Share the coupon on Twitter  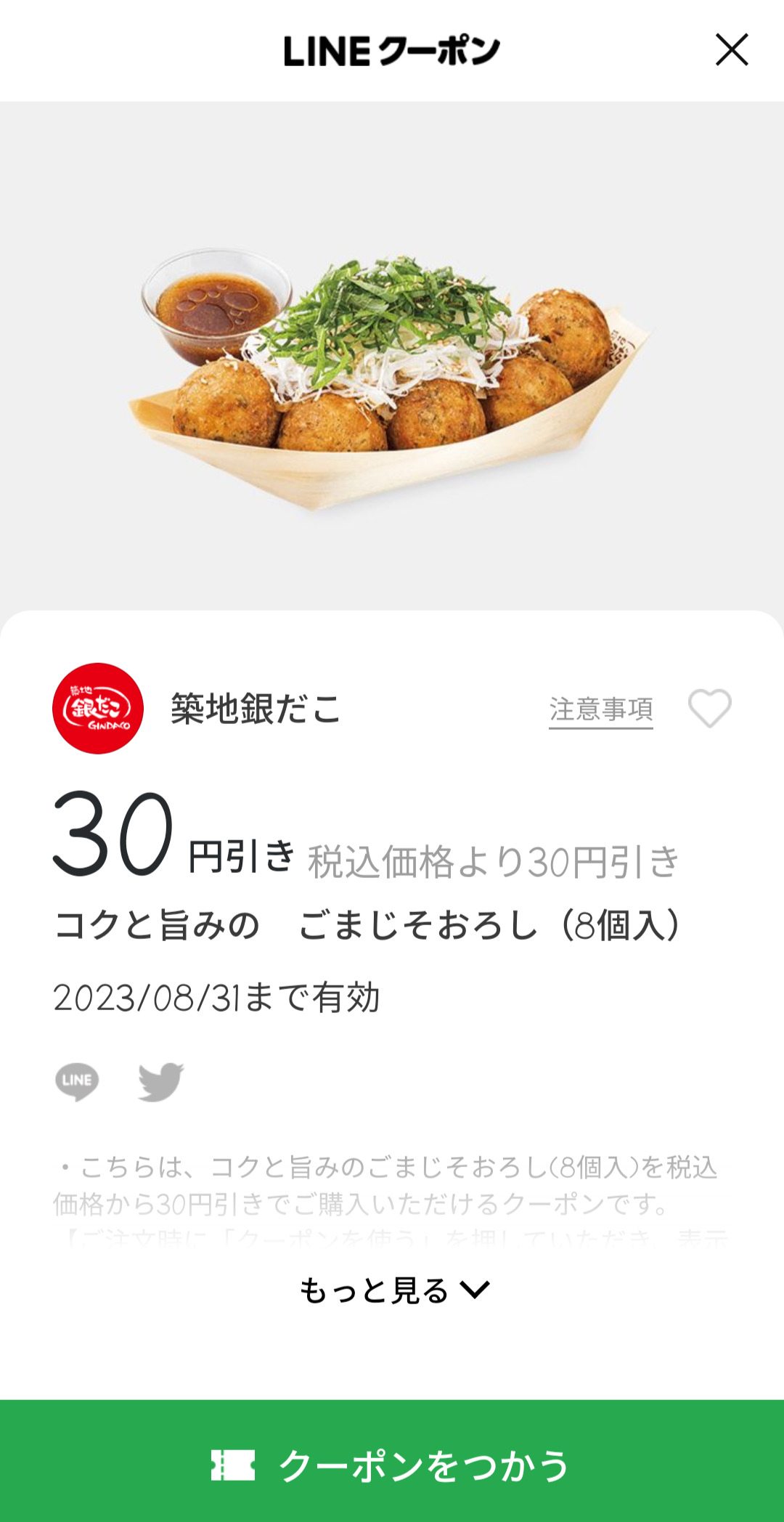[x=160, y=1081]
